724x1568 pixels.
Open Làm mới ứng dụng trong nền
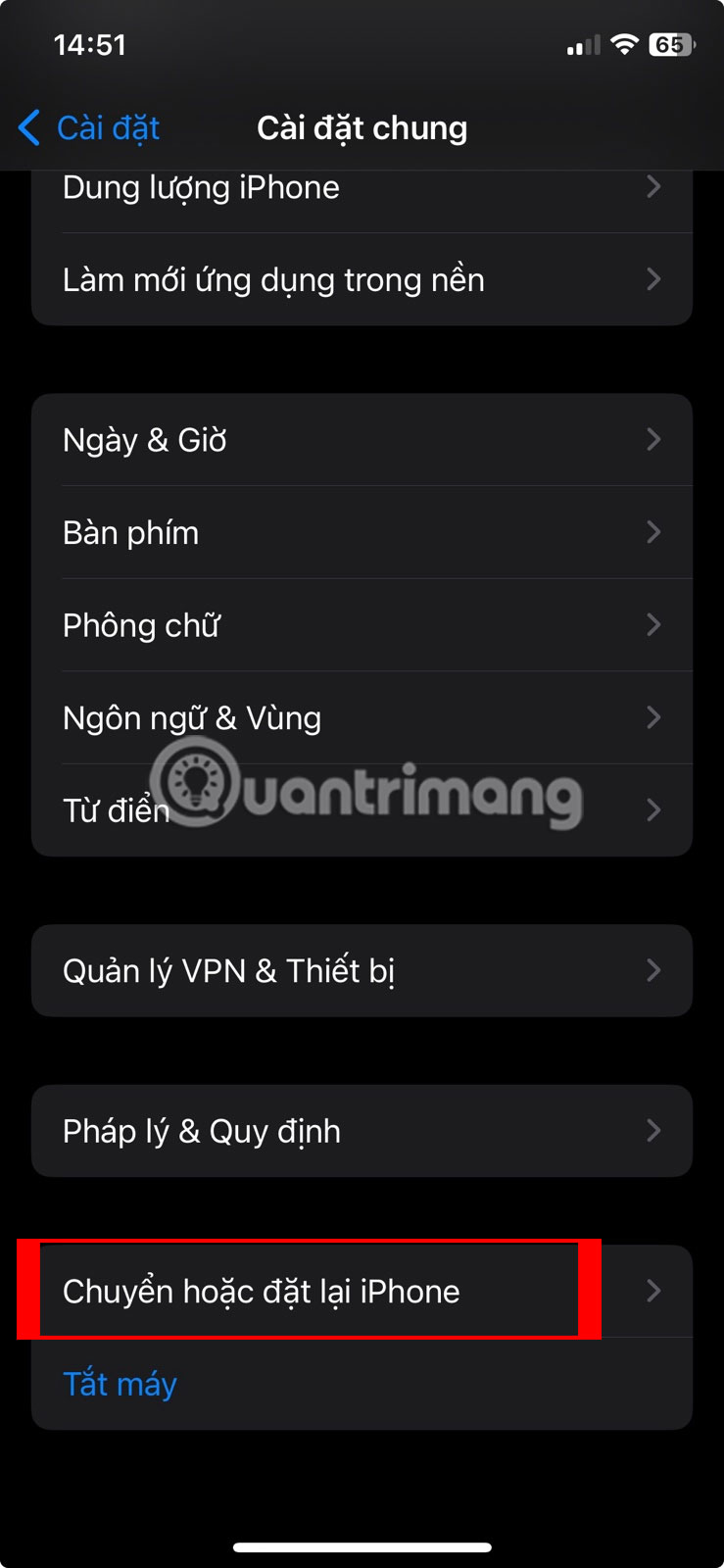tap(361, 280)
